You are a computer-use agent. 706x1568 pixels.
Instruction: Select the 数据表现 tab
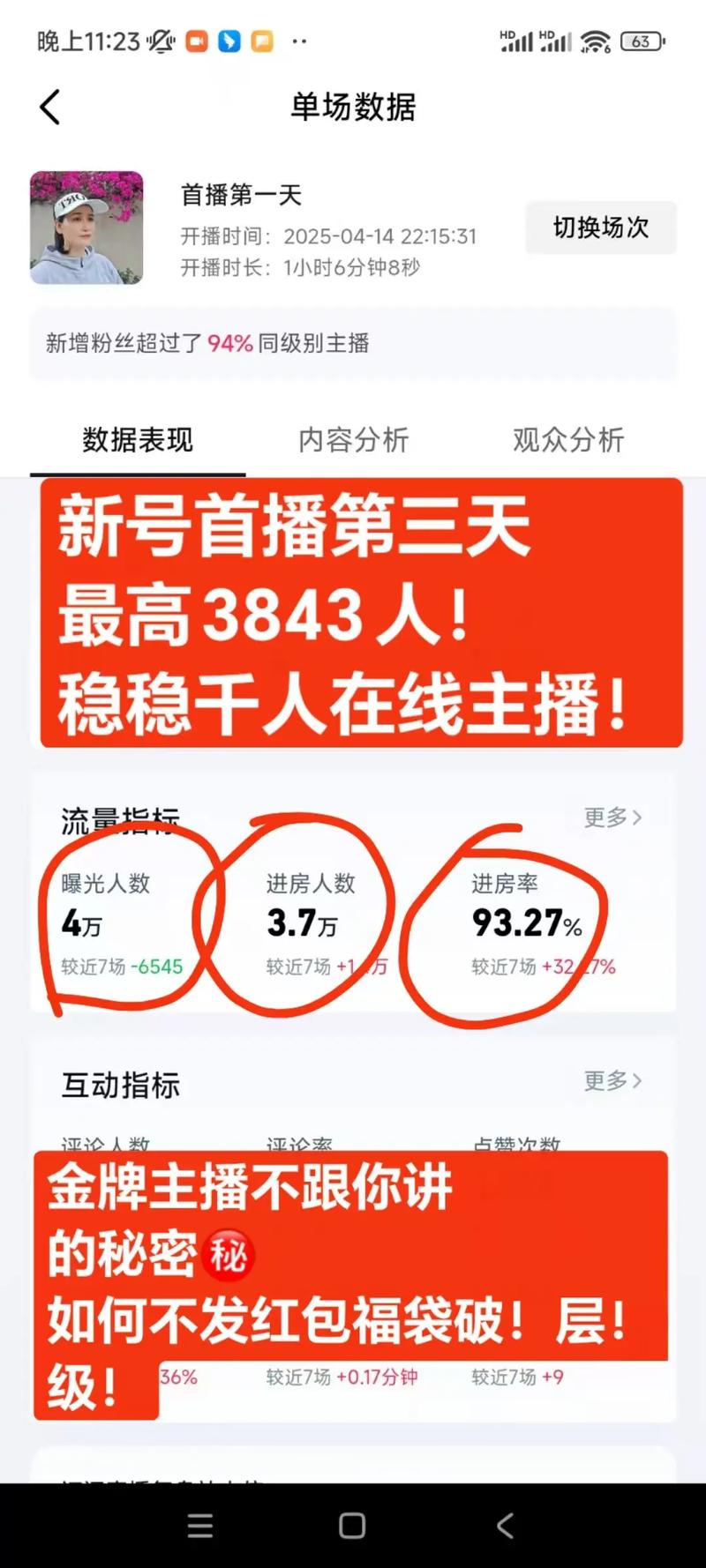coord(138,439)
